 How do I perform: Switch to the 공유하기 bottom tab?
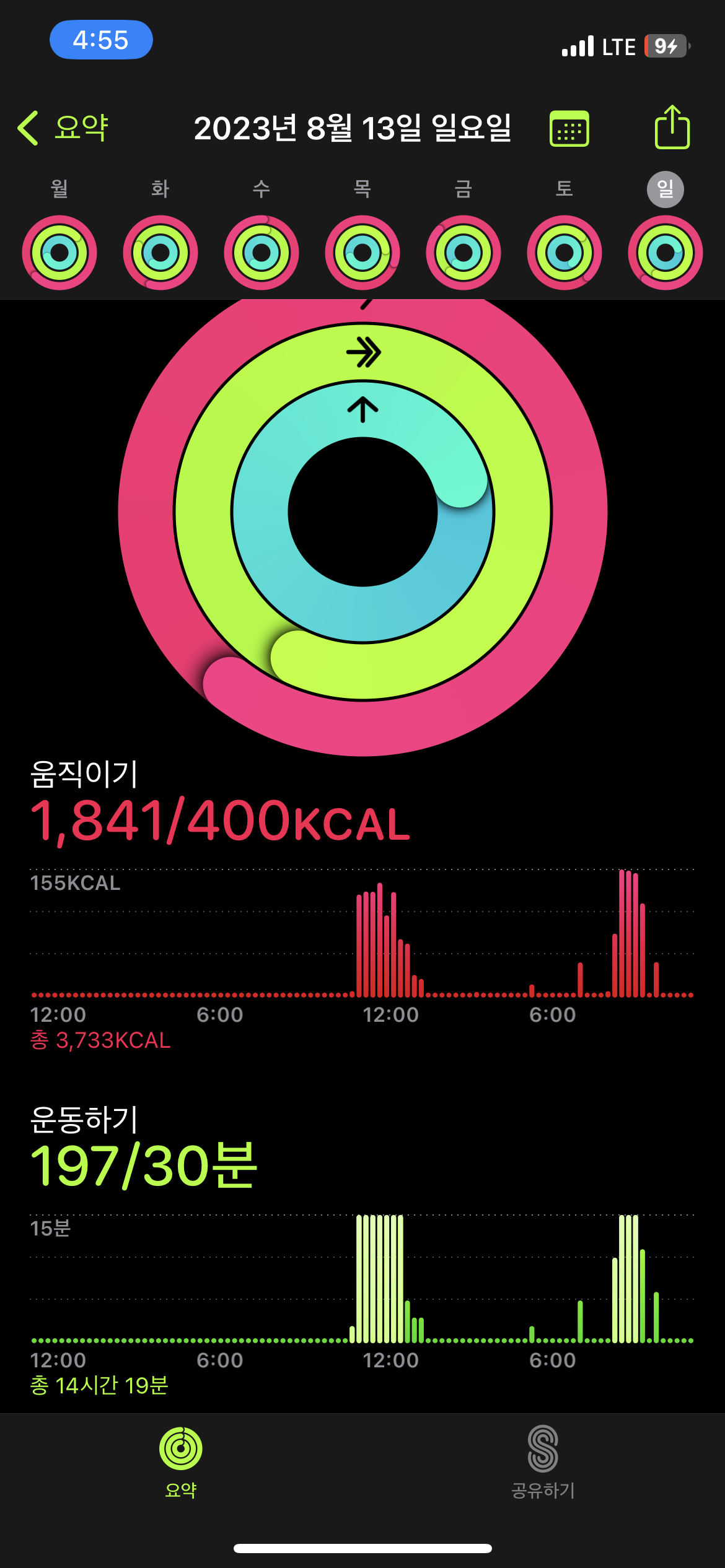click(x=543, y=1461)
